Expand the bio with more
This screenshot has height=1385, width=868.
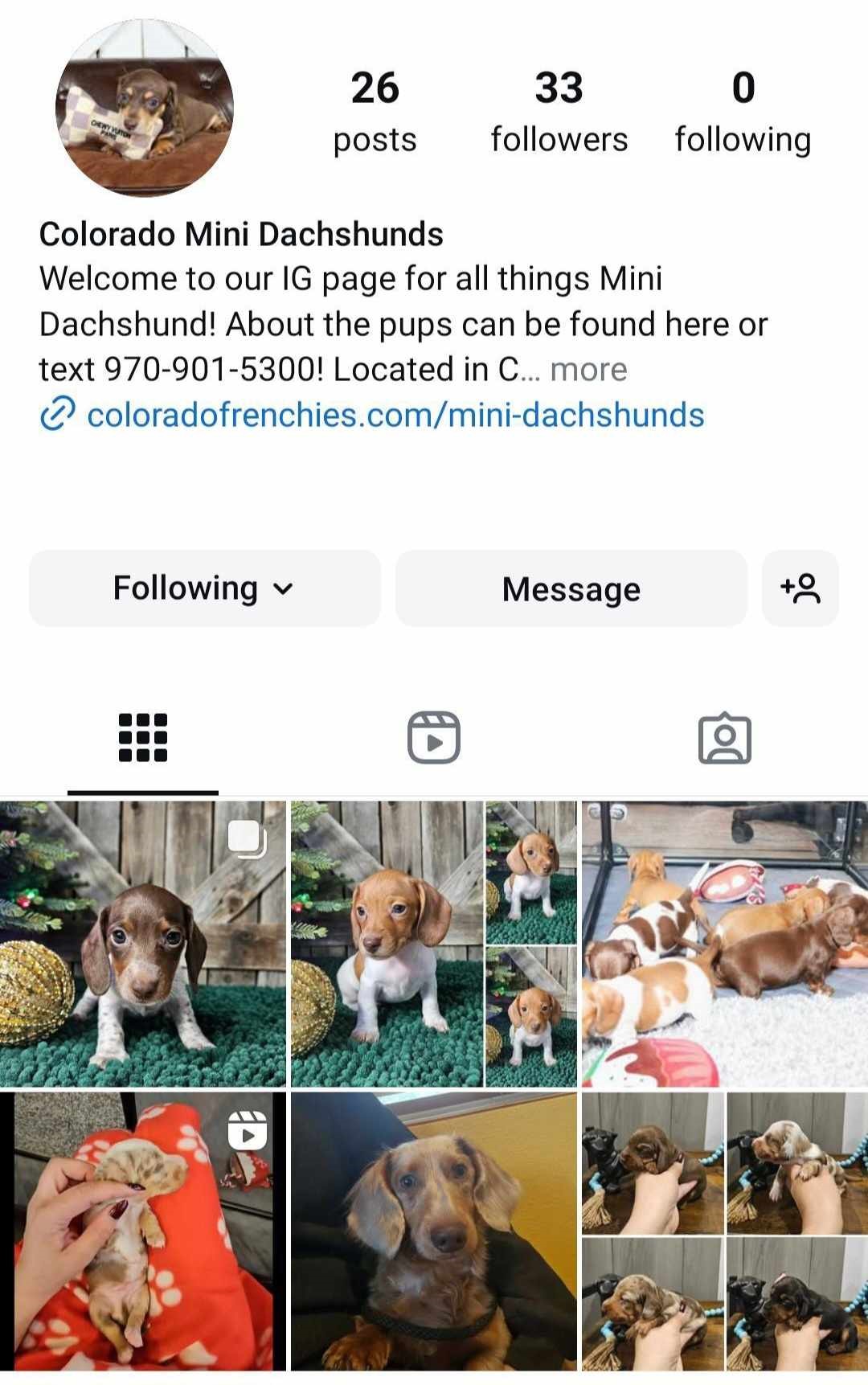tap(588, 370)
